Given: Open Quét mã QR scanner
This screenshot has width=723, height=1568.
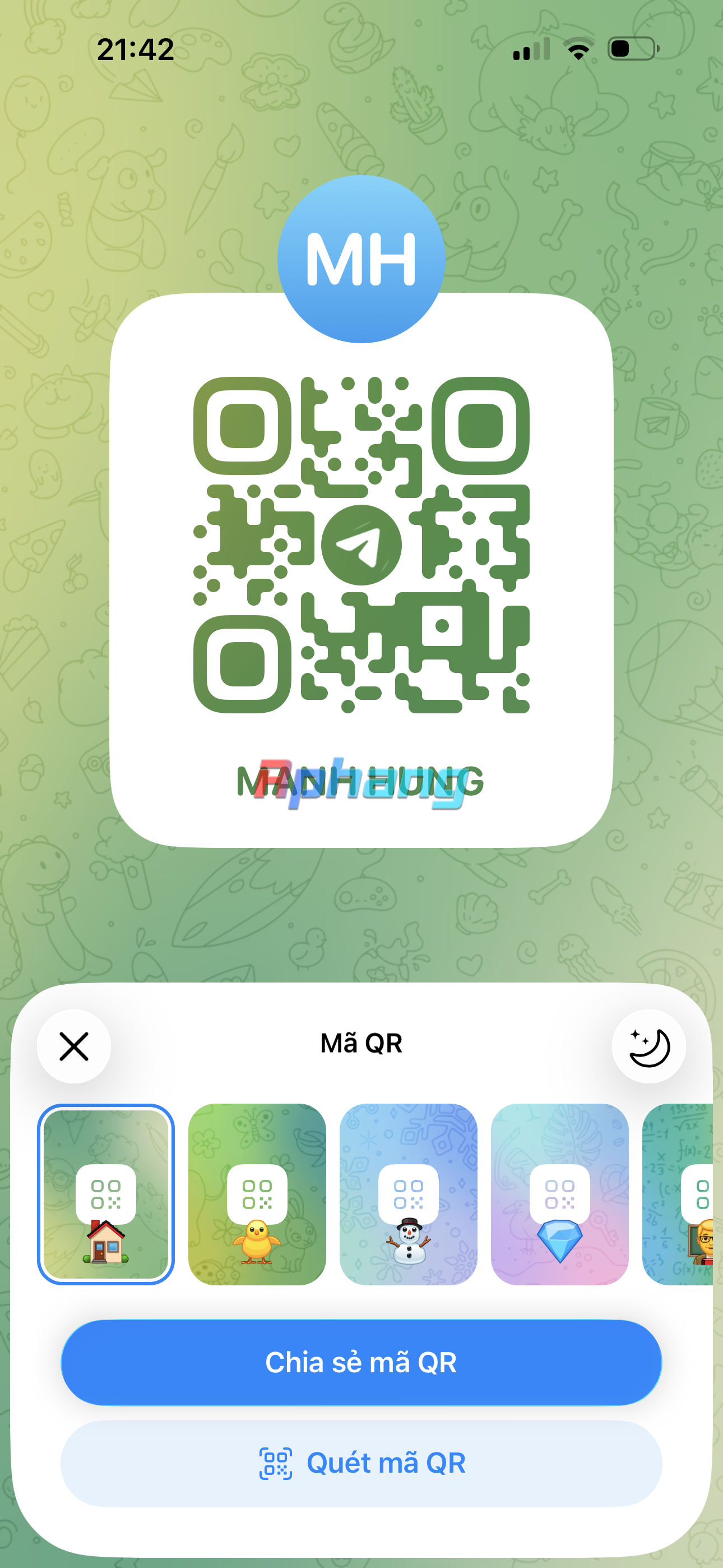Looking at the screenshot, I should (361, 1463).
